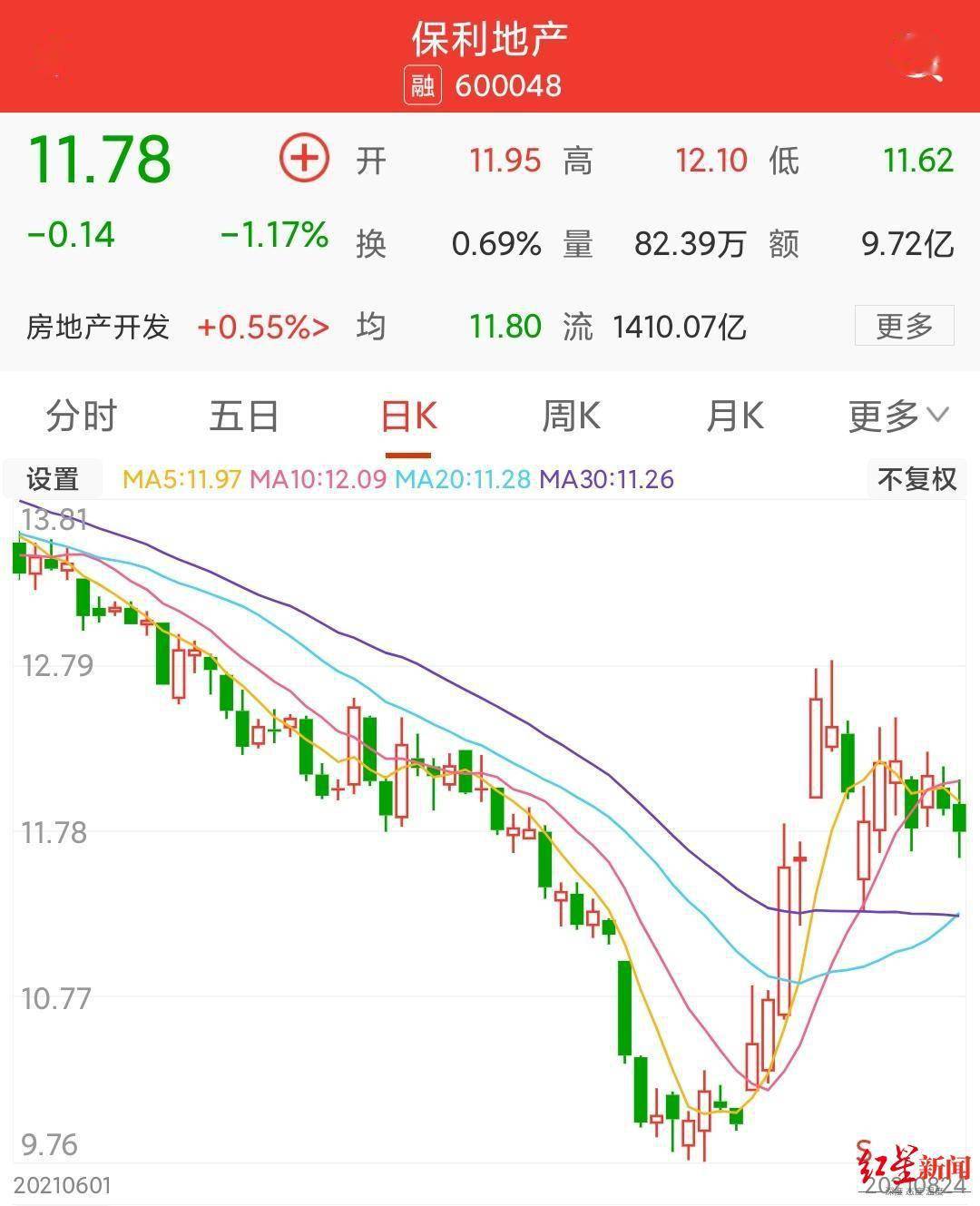Switch to the 周K chart tab
This screenshot has height=1206, width=980.
tap(571, 417)
